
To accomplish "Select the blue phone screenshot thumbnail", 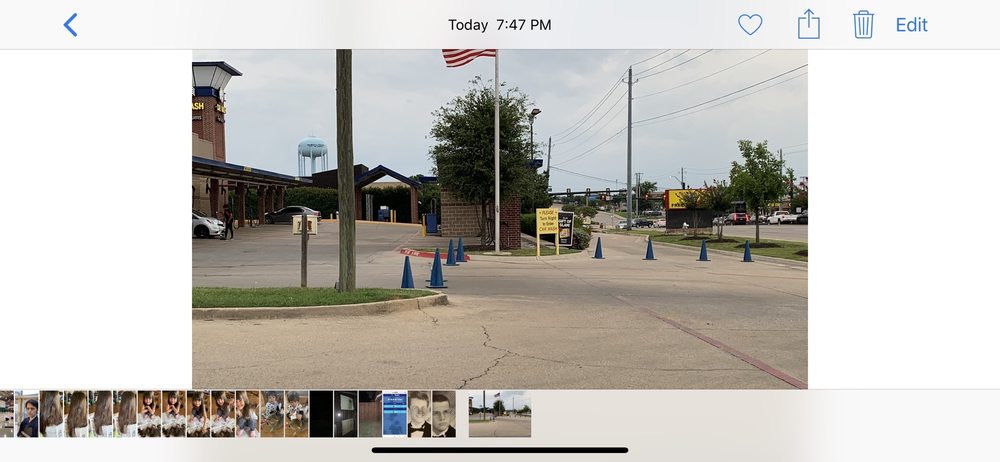I will 395,414.
